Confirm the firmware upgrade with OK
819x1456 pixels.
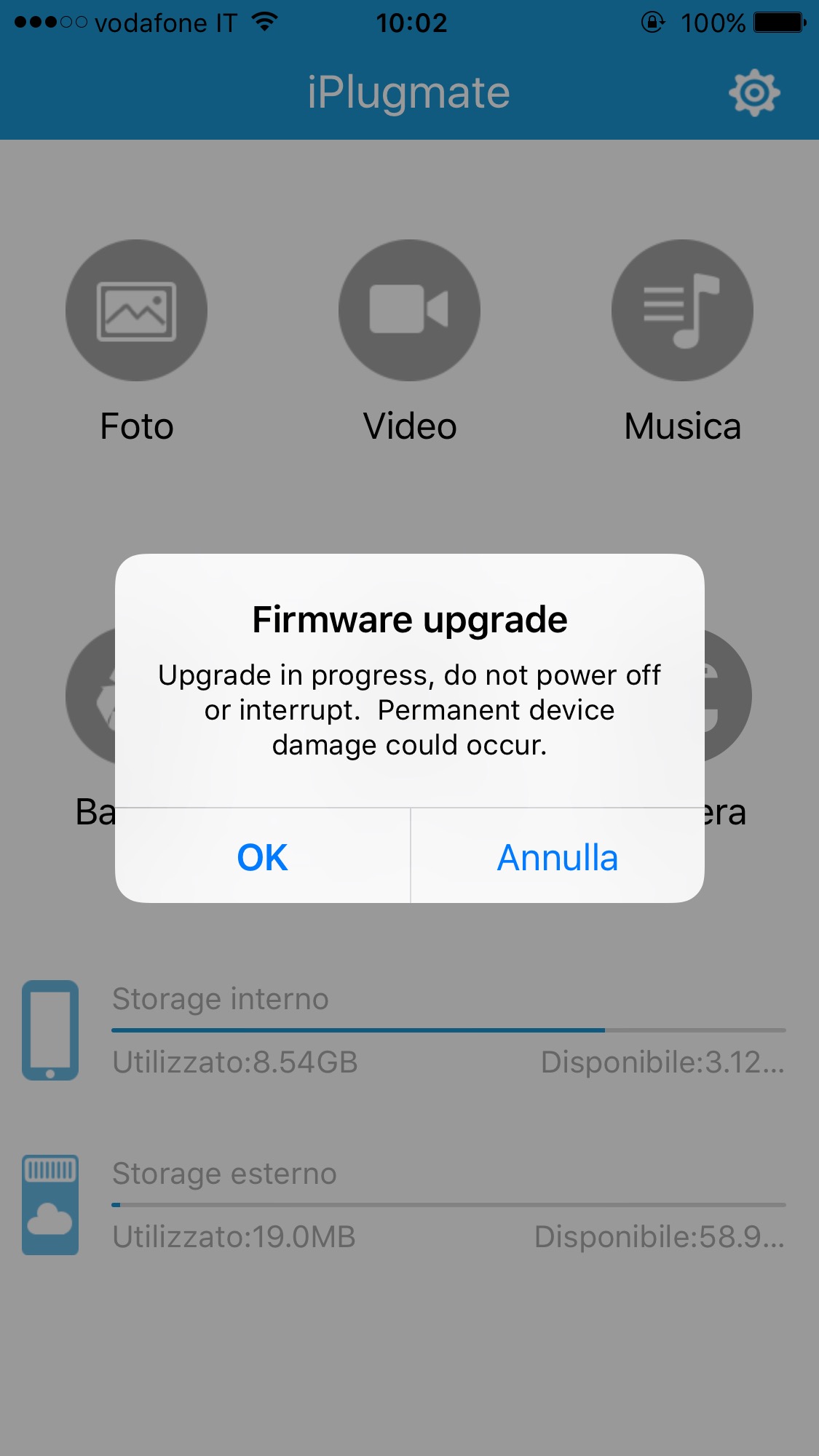pyautogui.click(x=262, y=856)
